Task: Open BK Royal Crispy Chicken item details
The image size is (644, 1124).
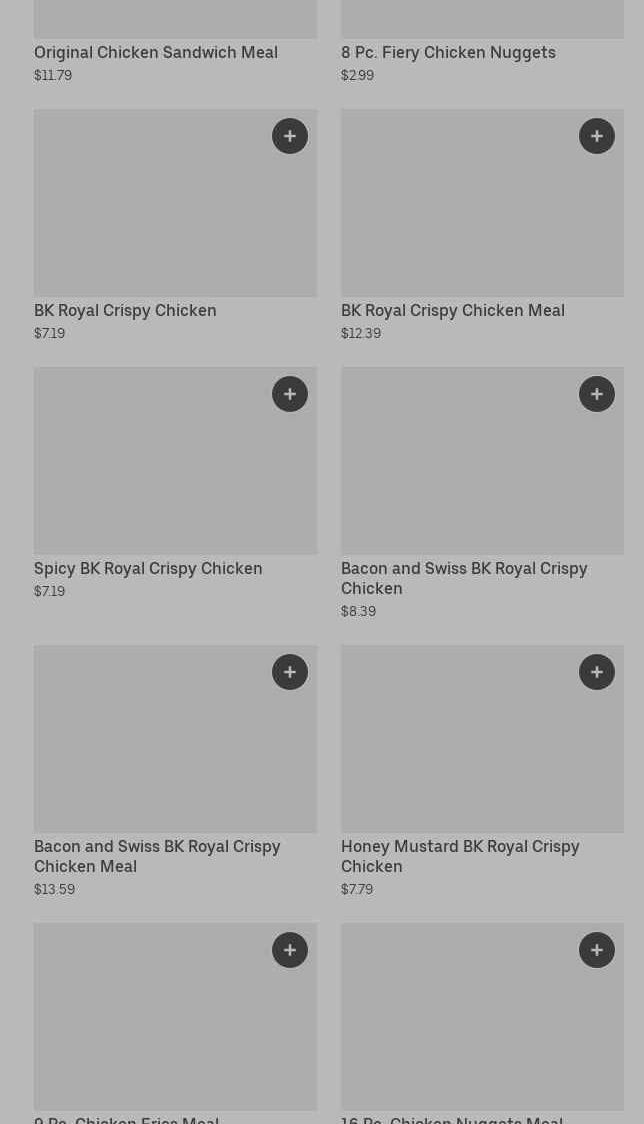Action: pos(125,310)
